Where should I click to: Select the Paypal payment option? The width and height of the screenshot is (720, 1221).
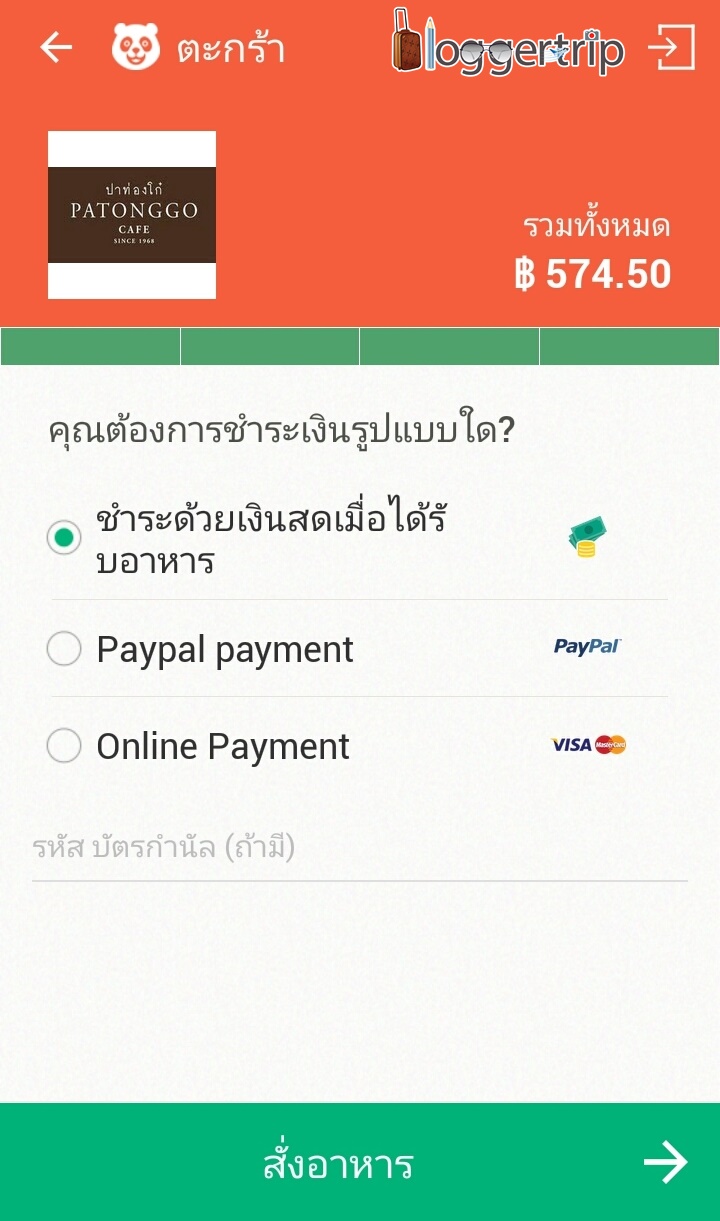coord(64,649)
